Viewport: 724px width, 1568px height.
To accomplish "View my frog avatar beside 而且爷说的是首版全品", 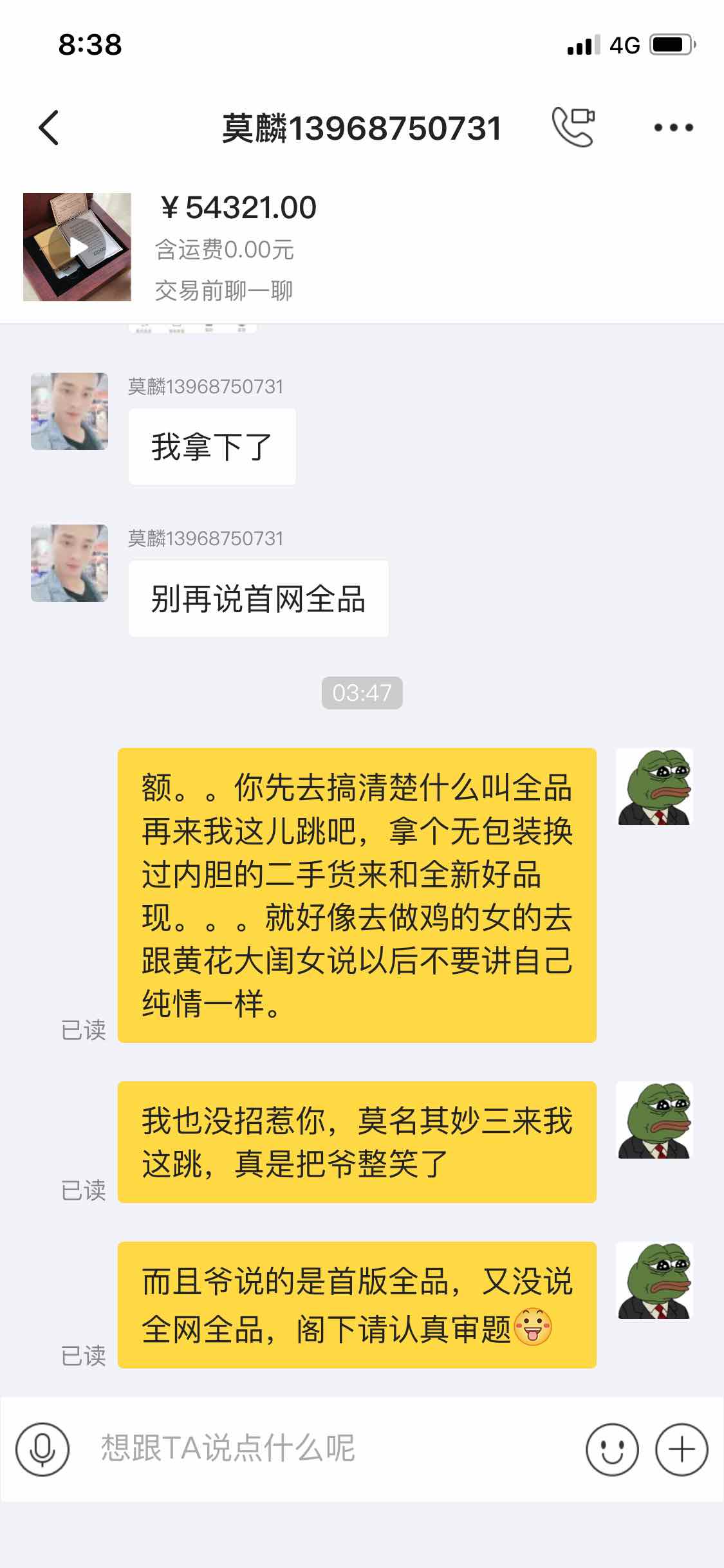I will click(654, 1280).
